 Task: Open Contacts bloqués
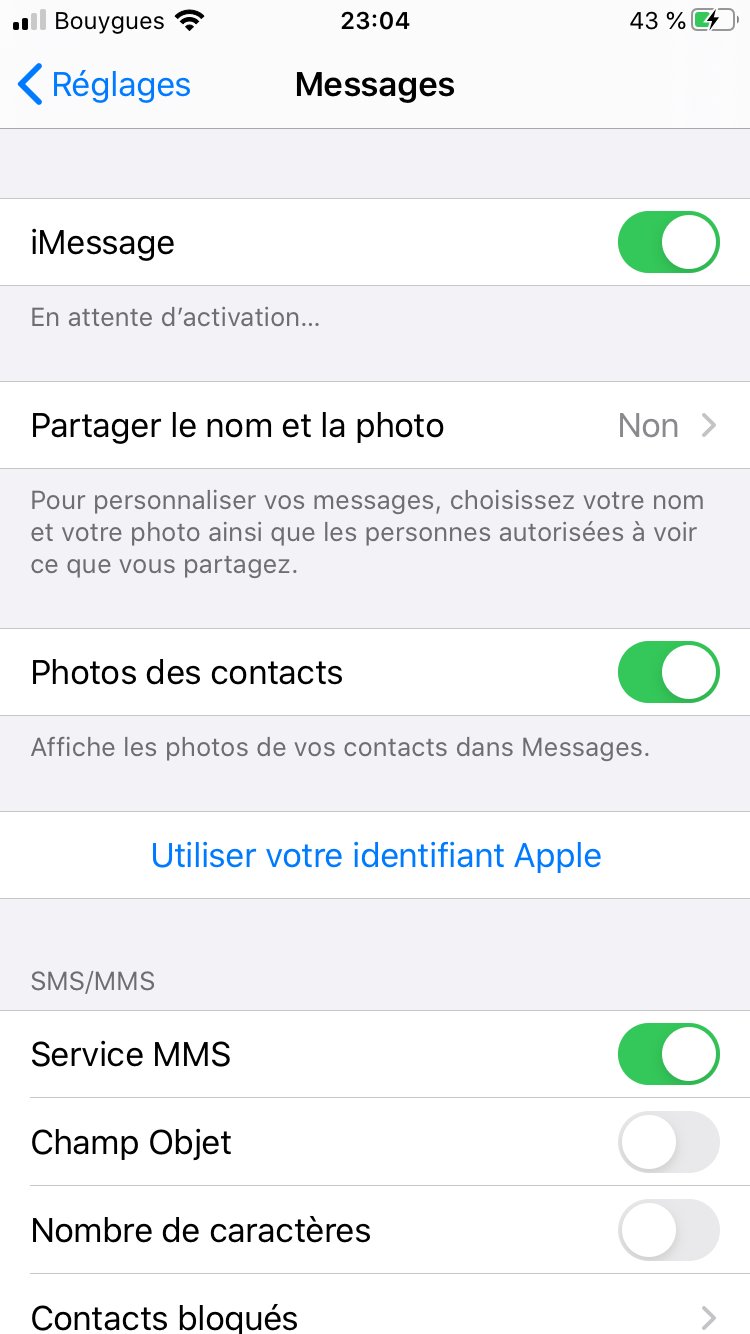coord(375,1308)
